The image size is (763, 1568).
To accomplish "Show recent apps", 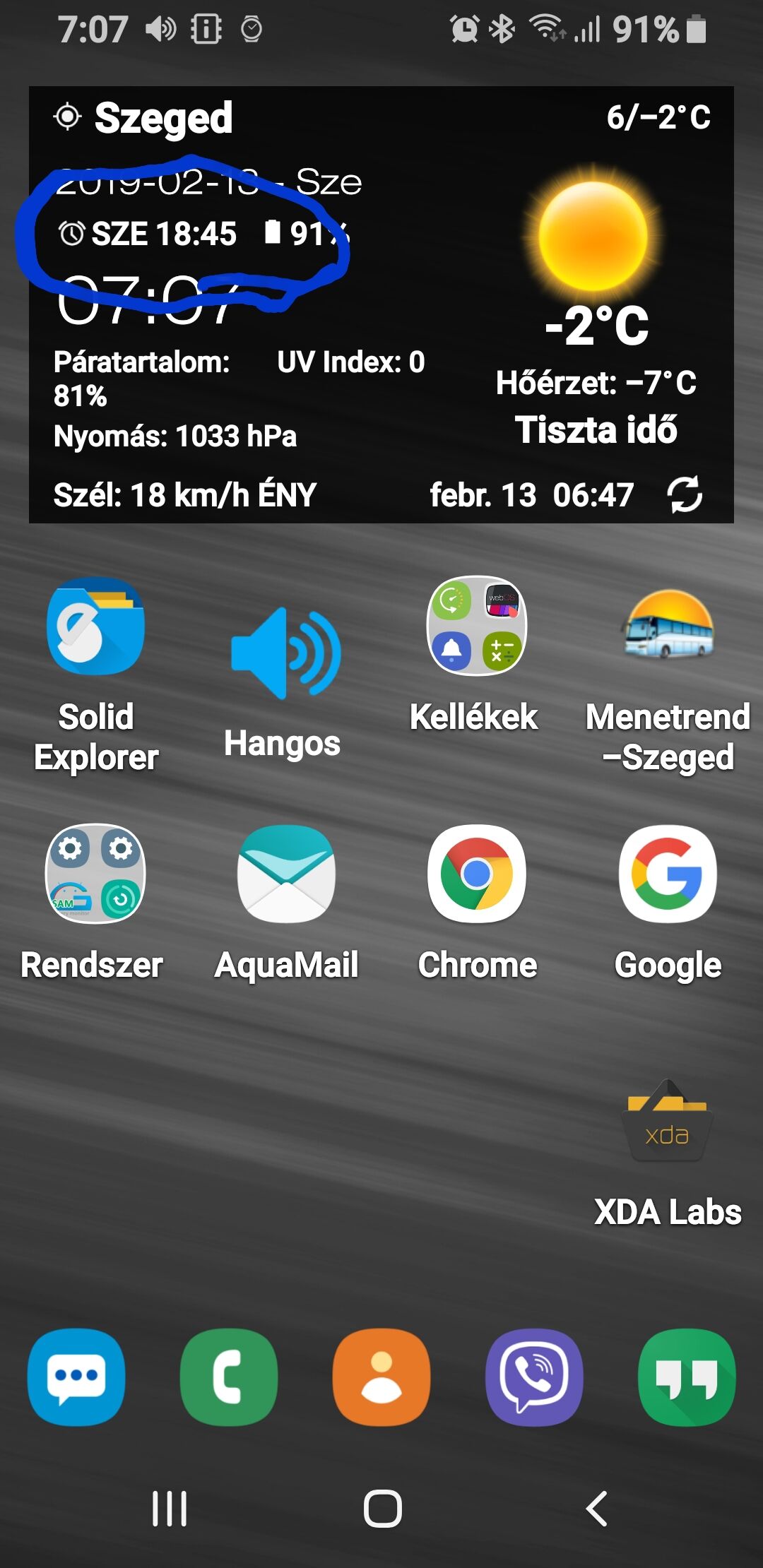I will click(x=170, y=1509).
